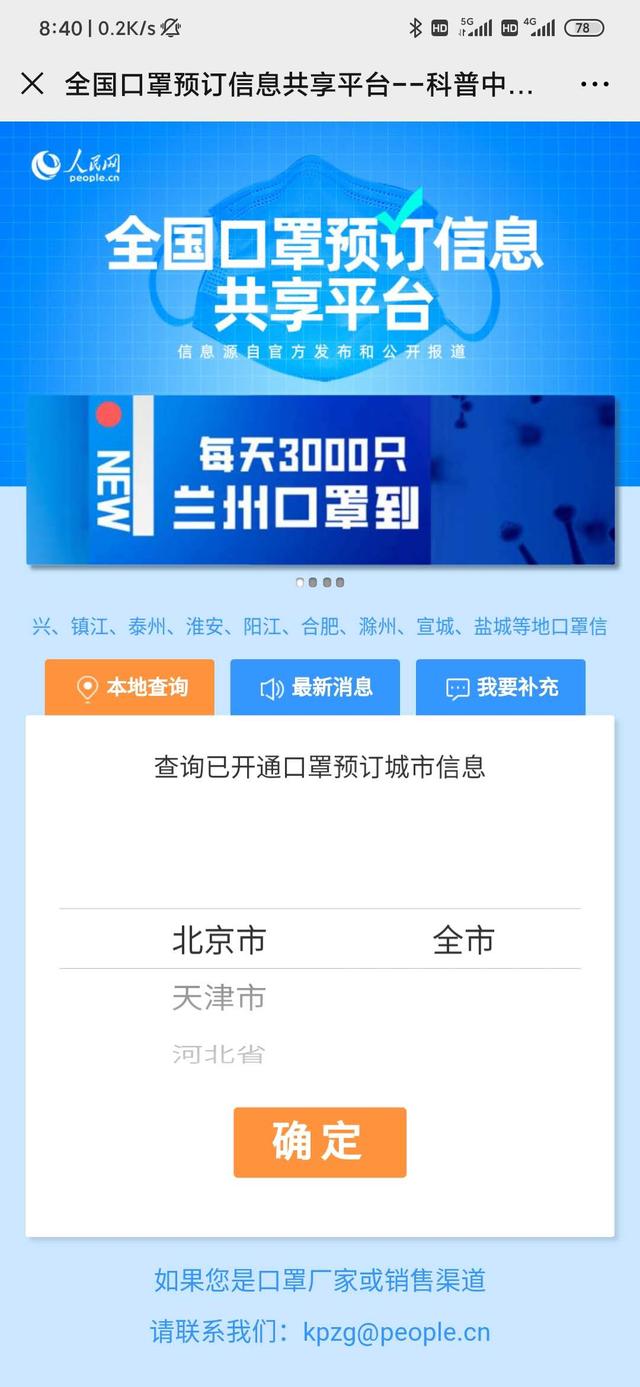Image resolution: width=640 pixels, height=1387 pixels.
Task: Tap the banner carousel page indicator dots
Action: coord(320,582)
